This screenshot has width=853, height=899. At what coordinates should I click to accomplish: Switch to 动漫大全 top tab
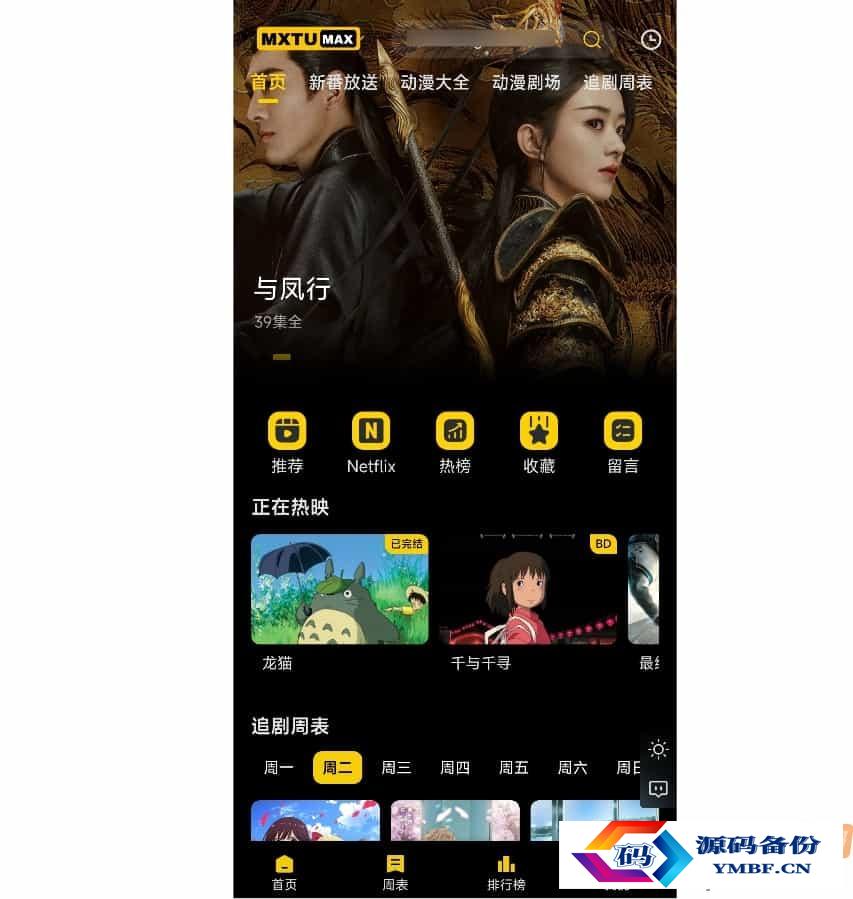point(434,83)
